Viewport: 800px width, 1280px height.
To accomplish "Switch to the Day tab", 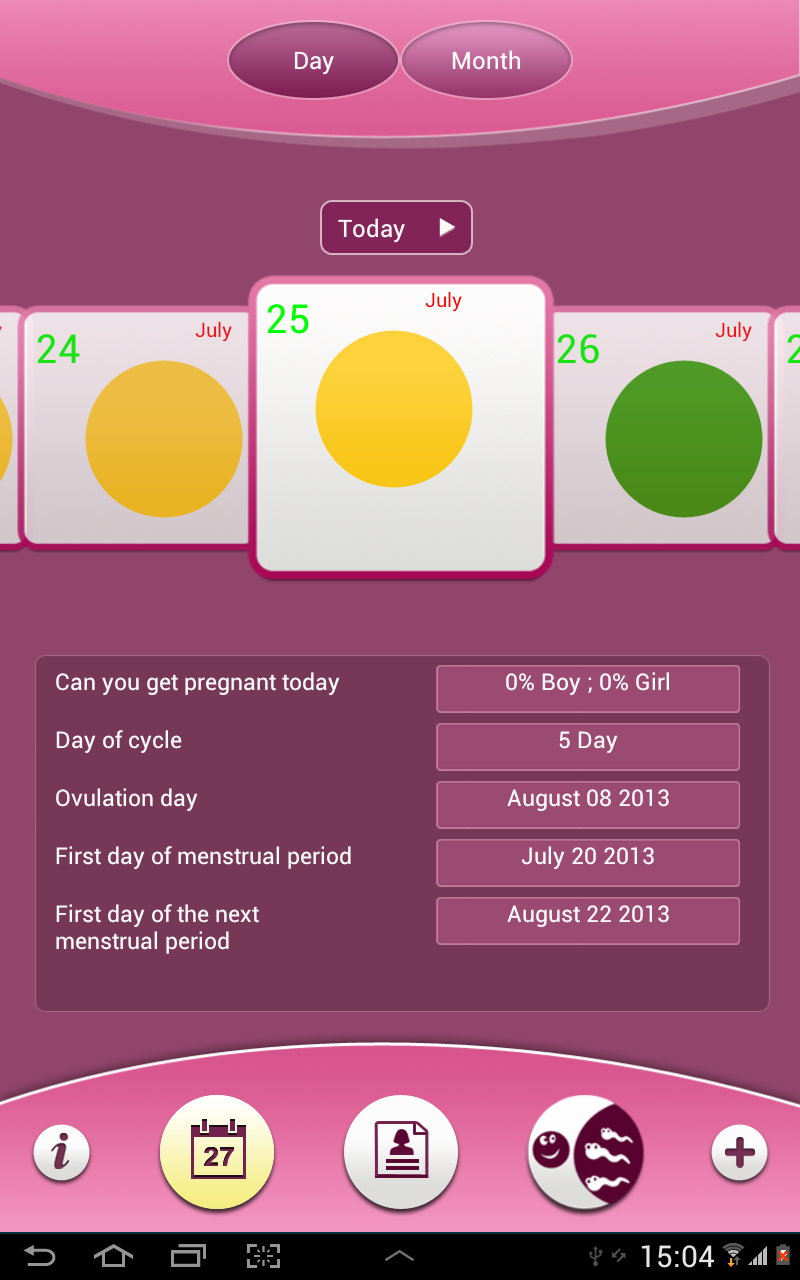I will tap(313, 60).
